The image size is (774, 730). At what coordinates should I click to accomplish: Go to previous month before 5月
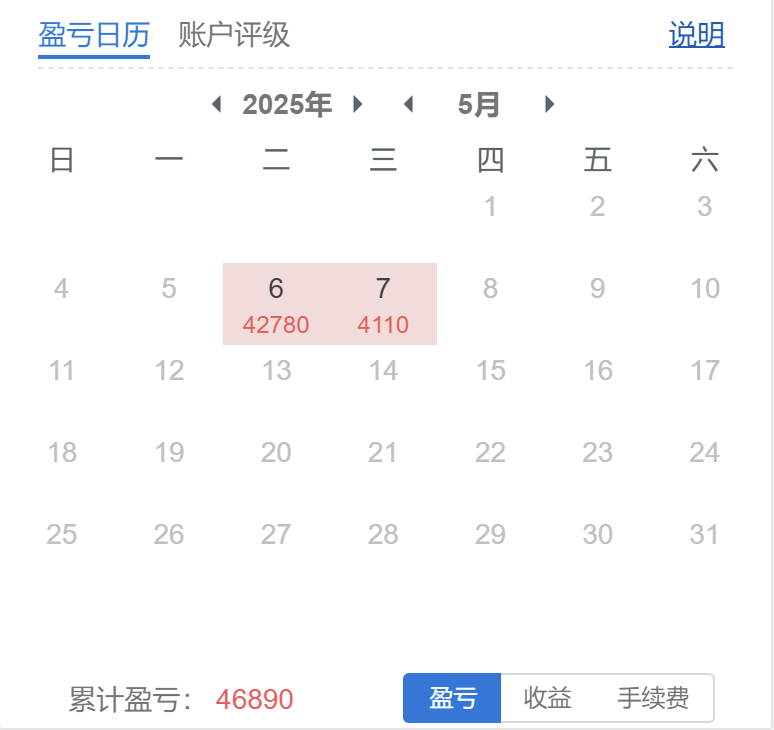(x=407, y=104)
